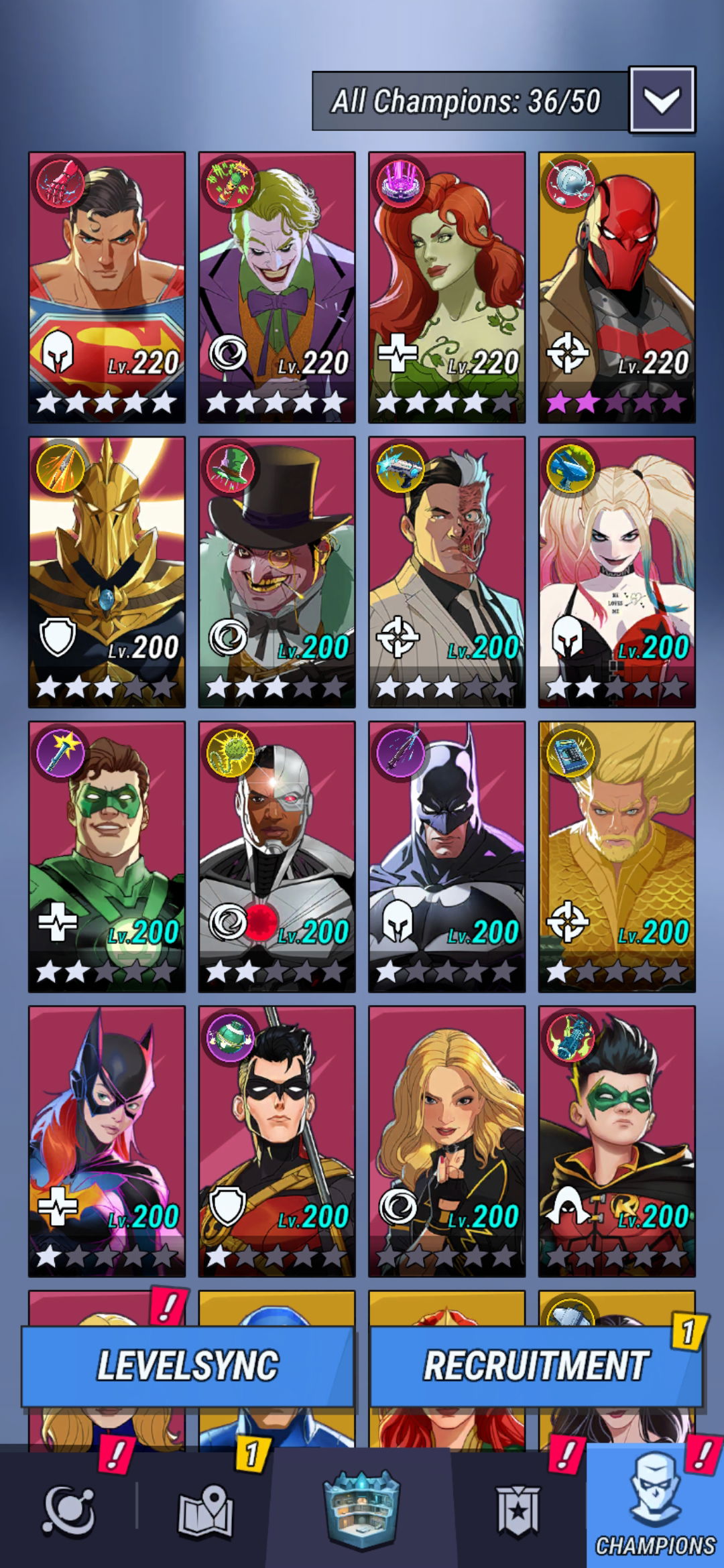Viewport: 724px width, 1568px height.
Task: Open Batgirl champion card
Action: pyautogui.click(x=107, y=1141)
